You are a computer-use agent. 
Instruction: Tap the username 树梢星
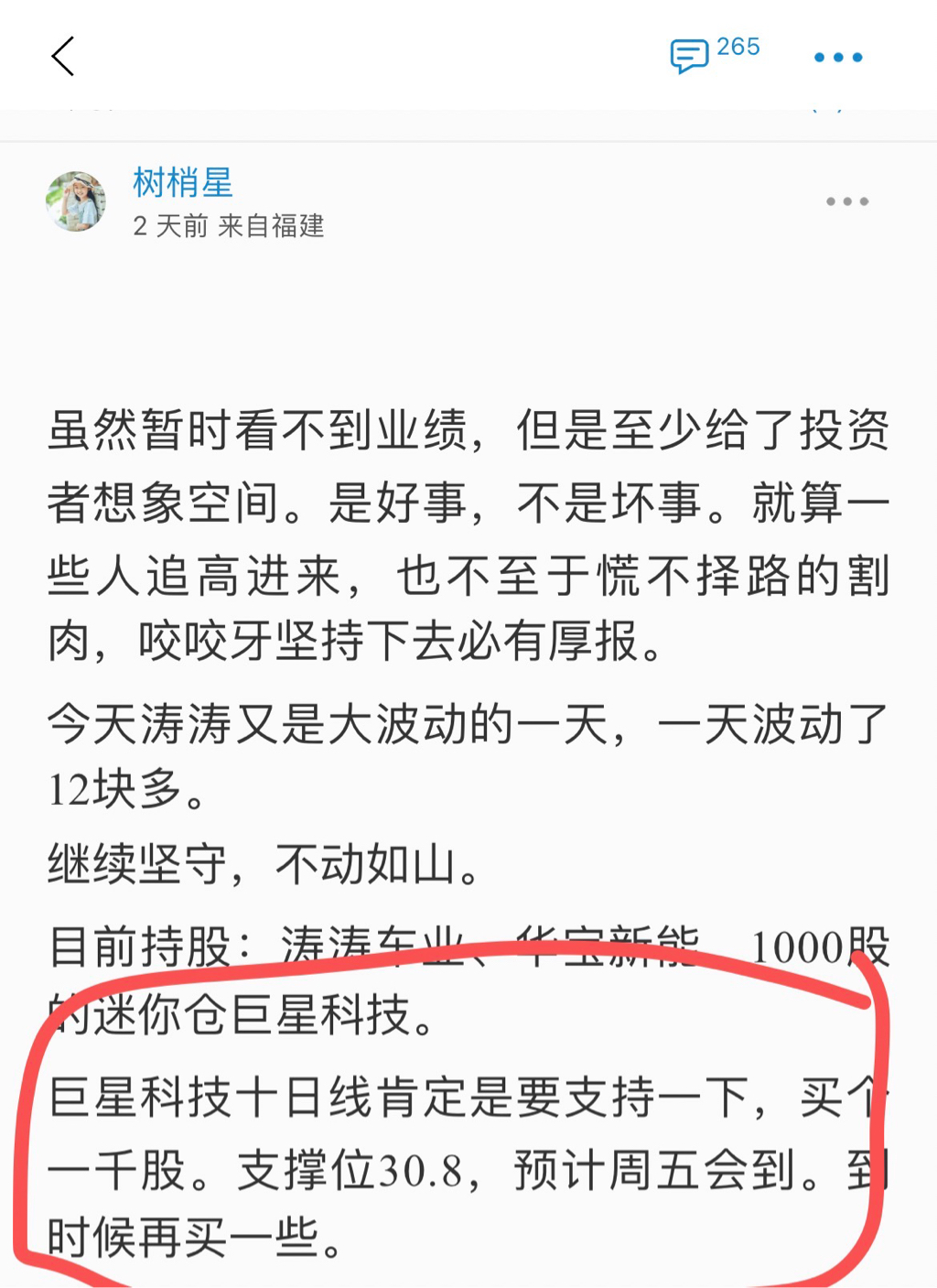[183, 182]
